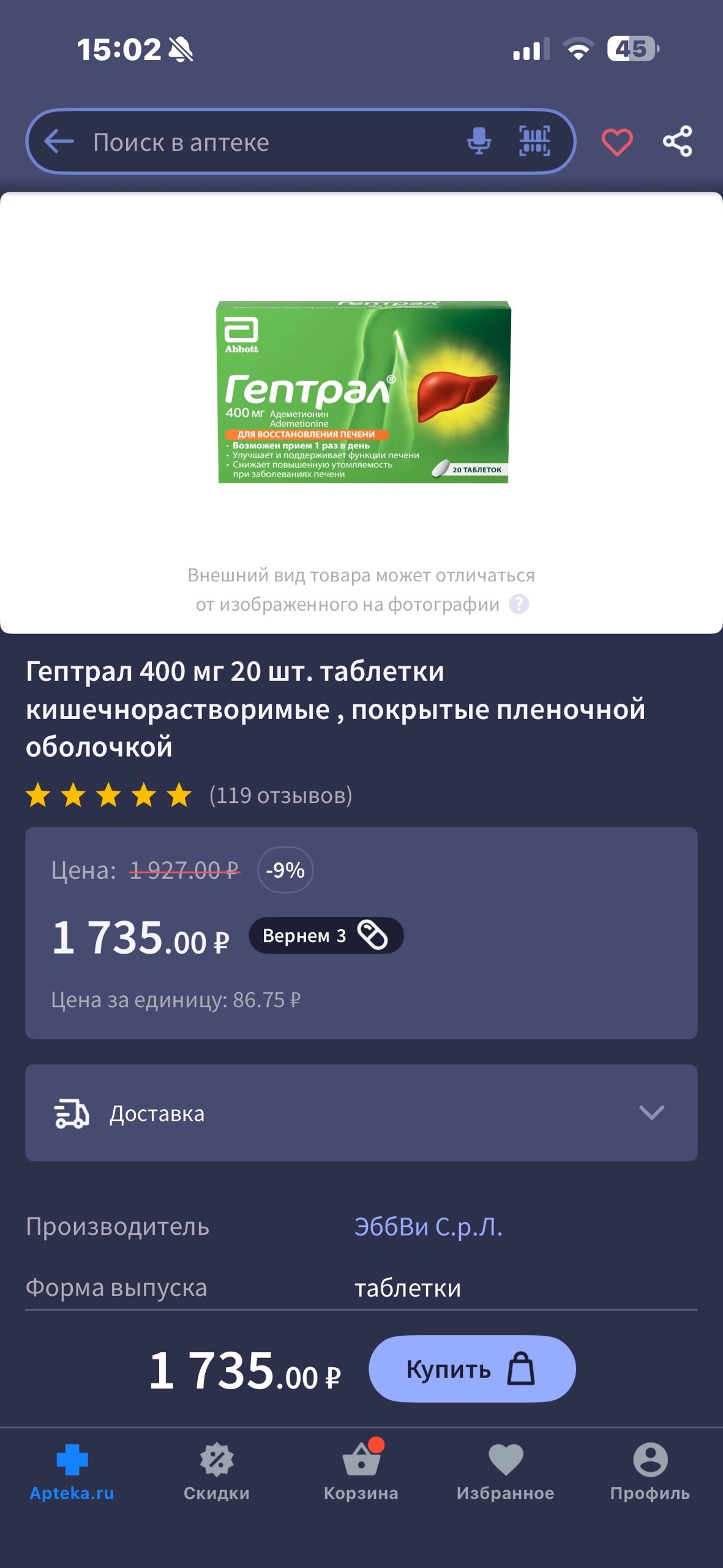Tap Купить to buy the product
The width and height of the screenshot is (723, 1568).
[471, 1369]
